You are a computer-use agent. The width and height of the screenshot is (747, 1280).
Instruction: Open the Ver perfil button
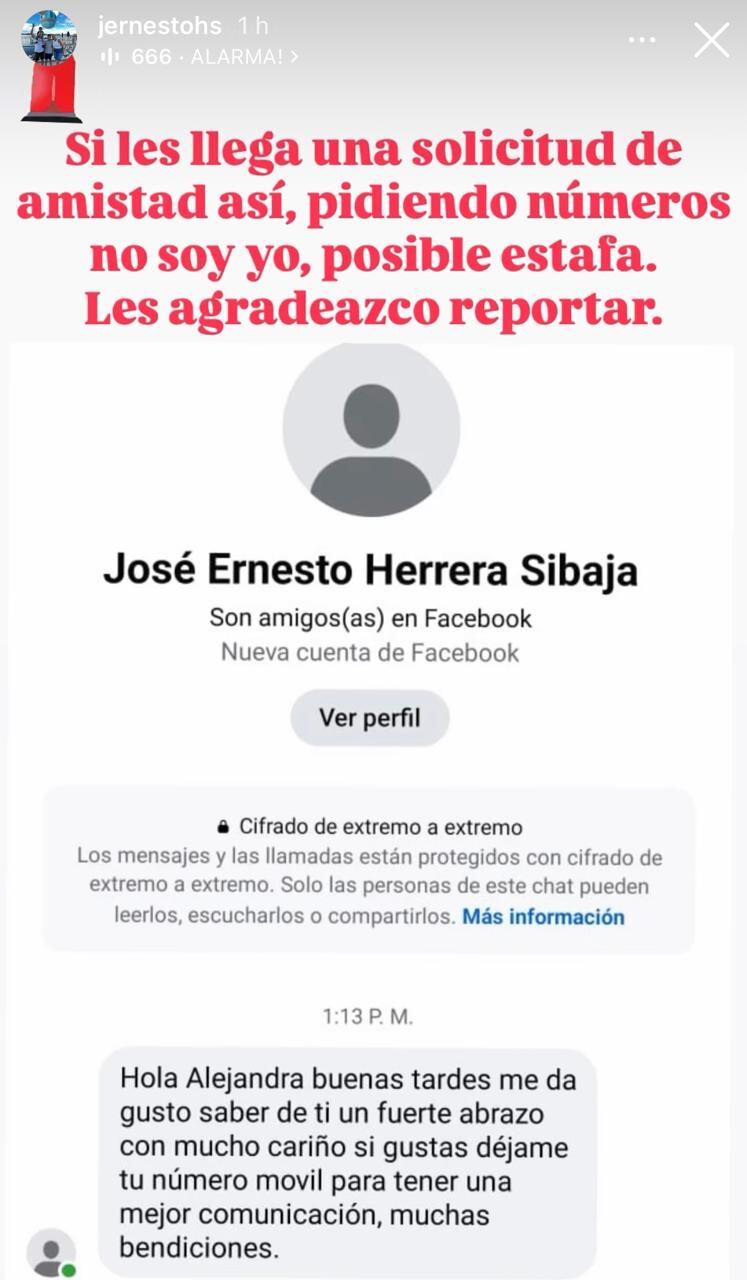pyautogui.click(x=369, y=717)
